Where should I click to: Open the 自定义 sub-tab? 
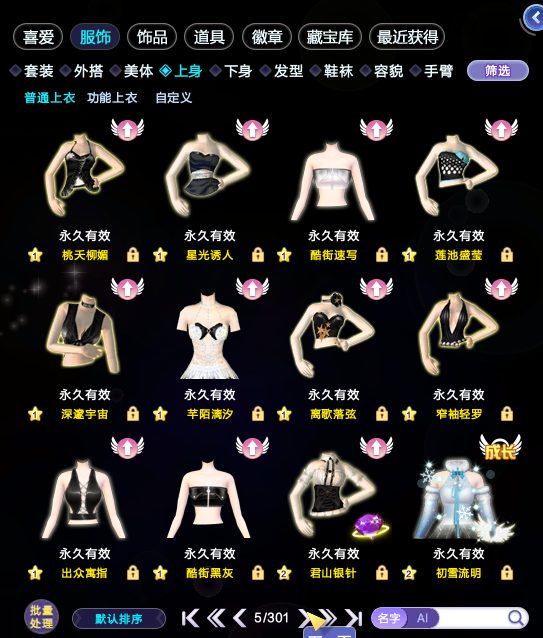click(174, 98)
